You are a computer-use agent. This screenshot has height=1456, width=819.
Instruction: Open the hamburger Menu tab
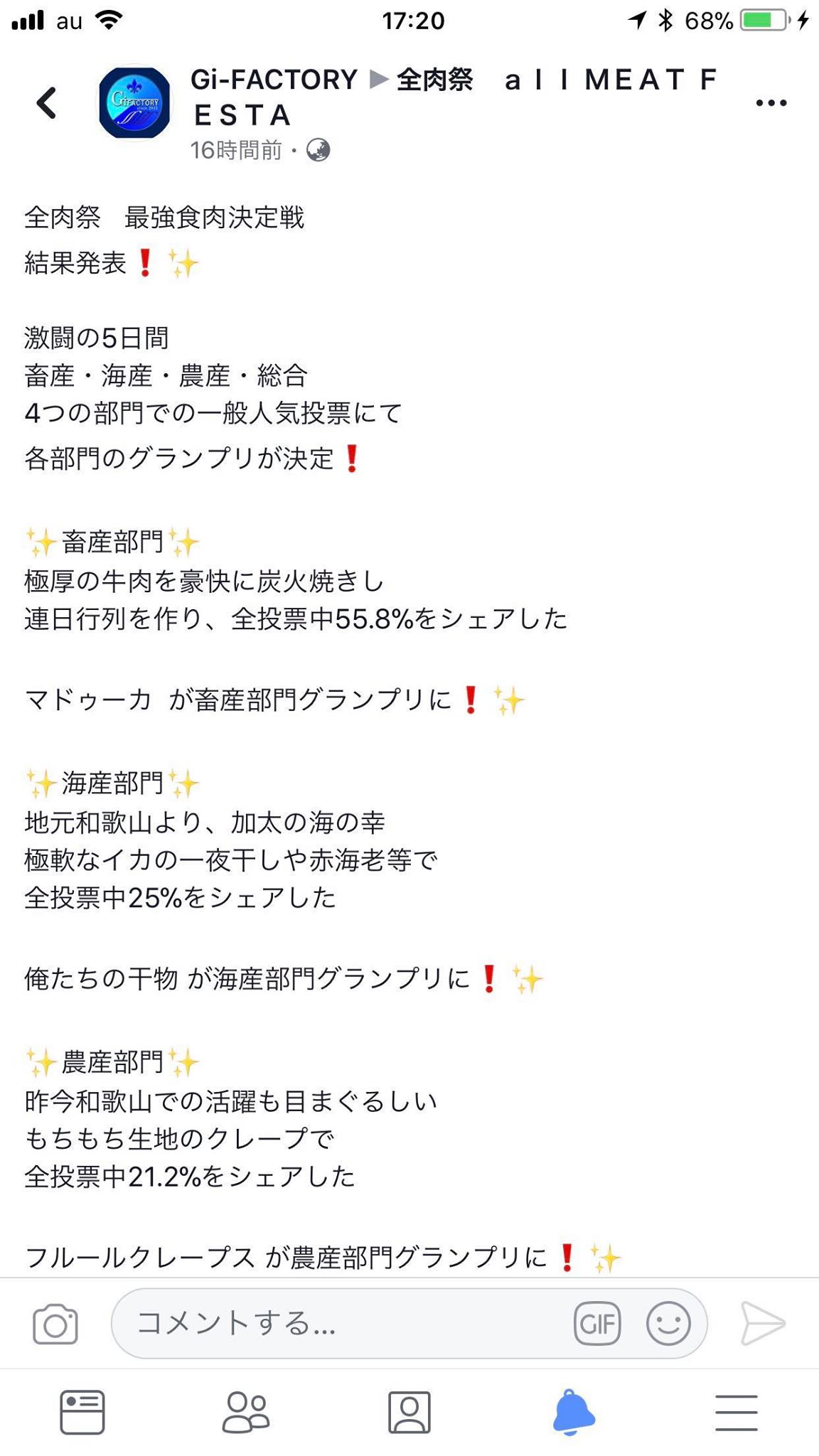737,1412
